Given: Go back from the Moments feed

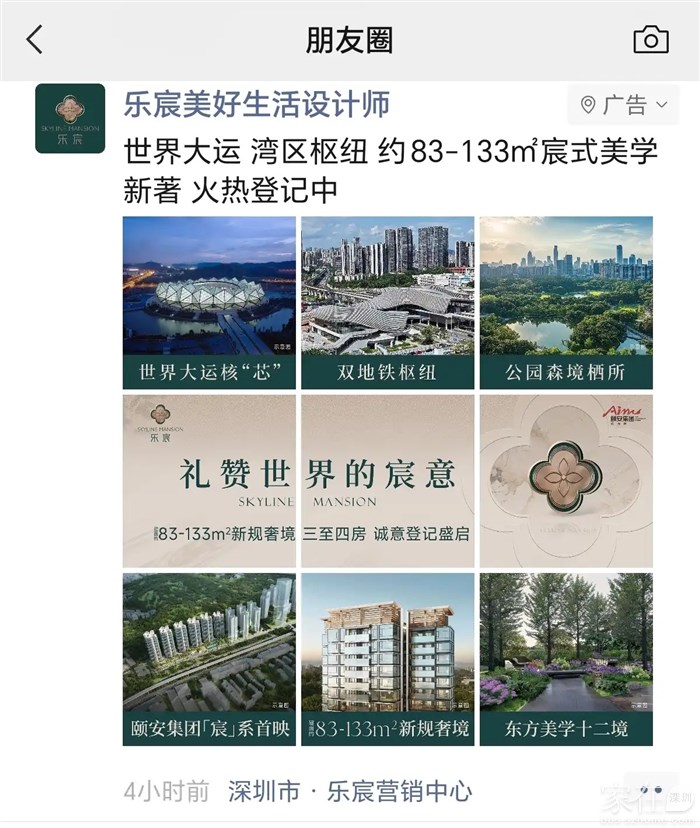Looking at the screenshot, I should pyautogui.click(x=35, y=40).
